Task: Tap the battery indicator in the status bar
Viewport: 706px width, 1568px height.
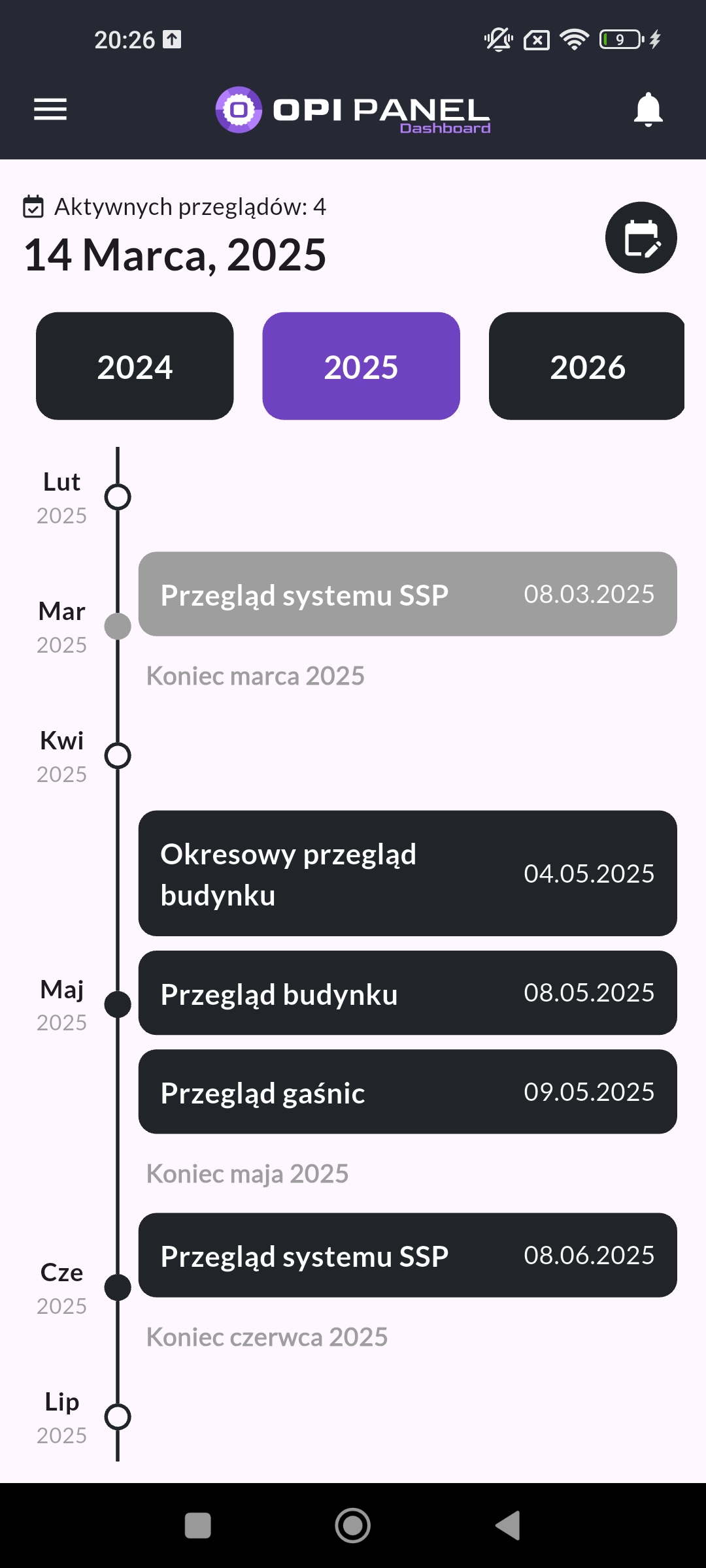Action: click(x=617, y=39)
